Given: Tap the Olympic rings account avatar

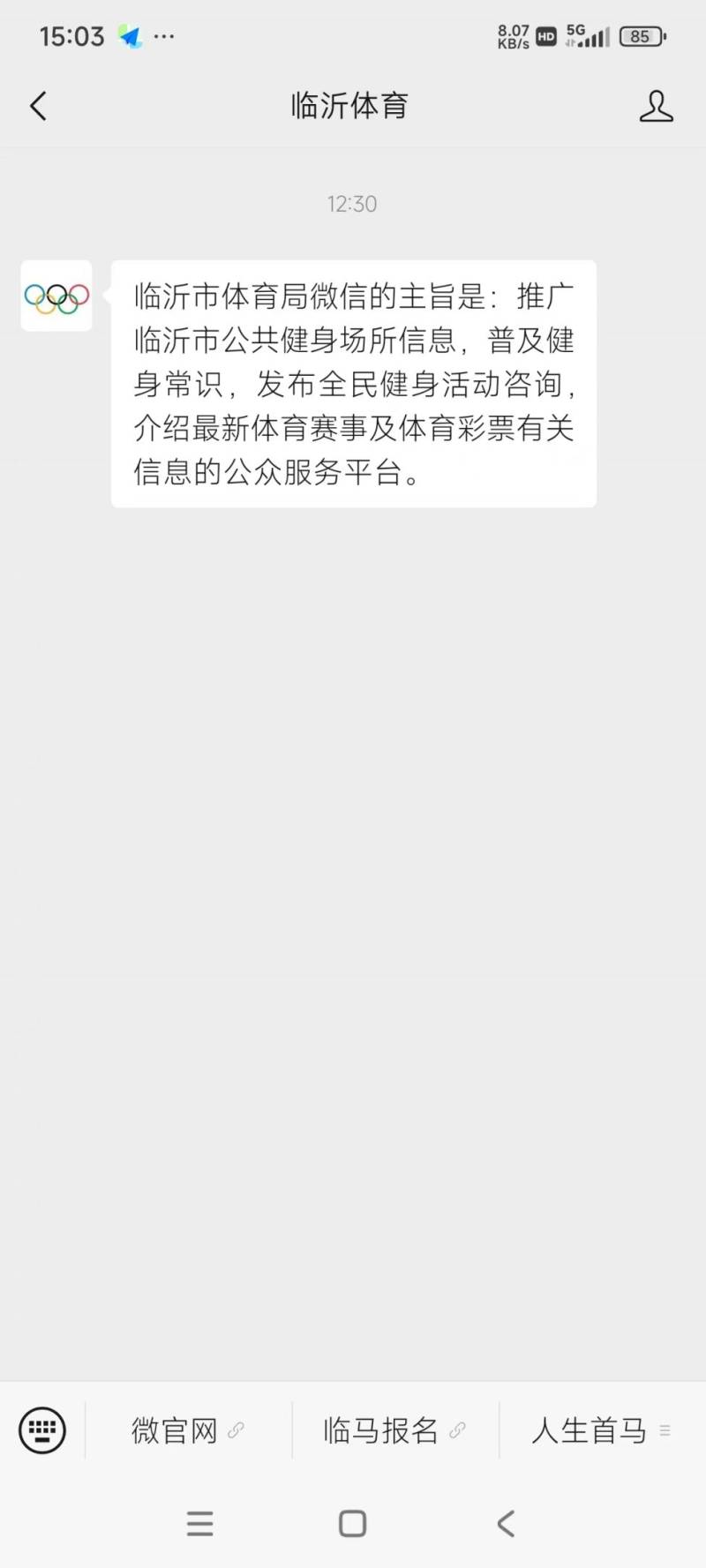Looking at the screenshot, I should click(55, 296).
